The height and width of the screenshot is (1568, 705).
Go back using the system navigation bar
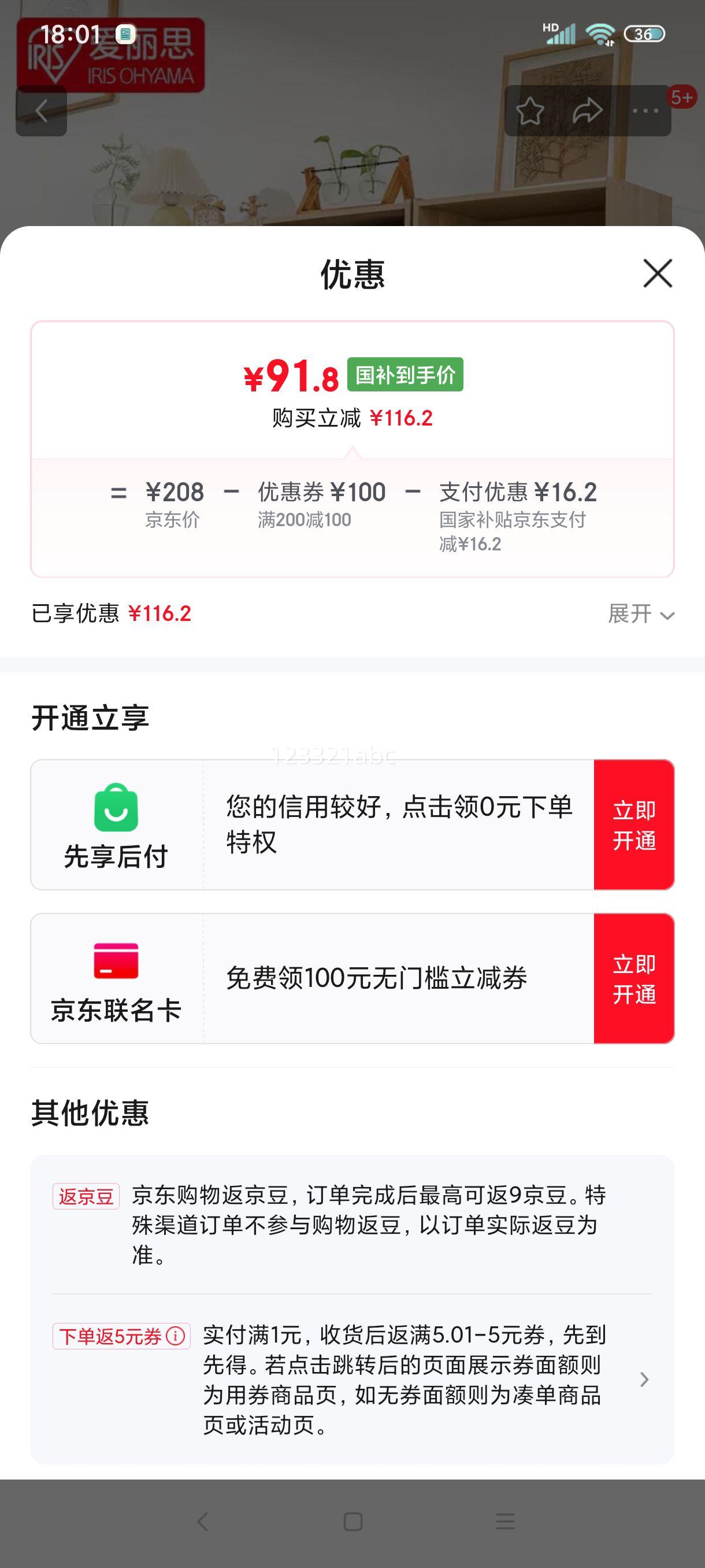tap(203, 1522)
